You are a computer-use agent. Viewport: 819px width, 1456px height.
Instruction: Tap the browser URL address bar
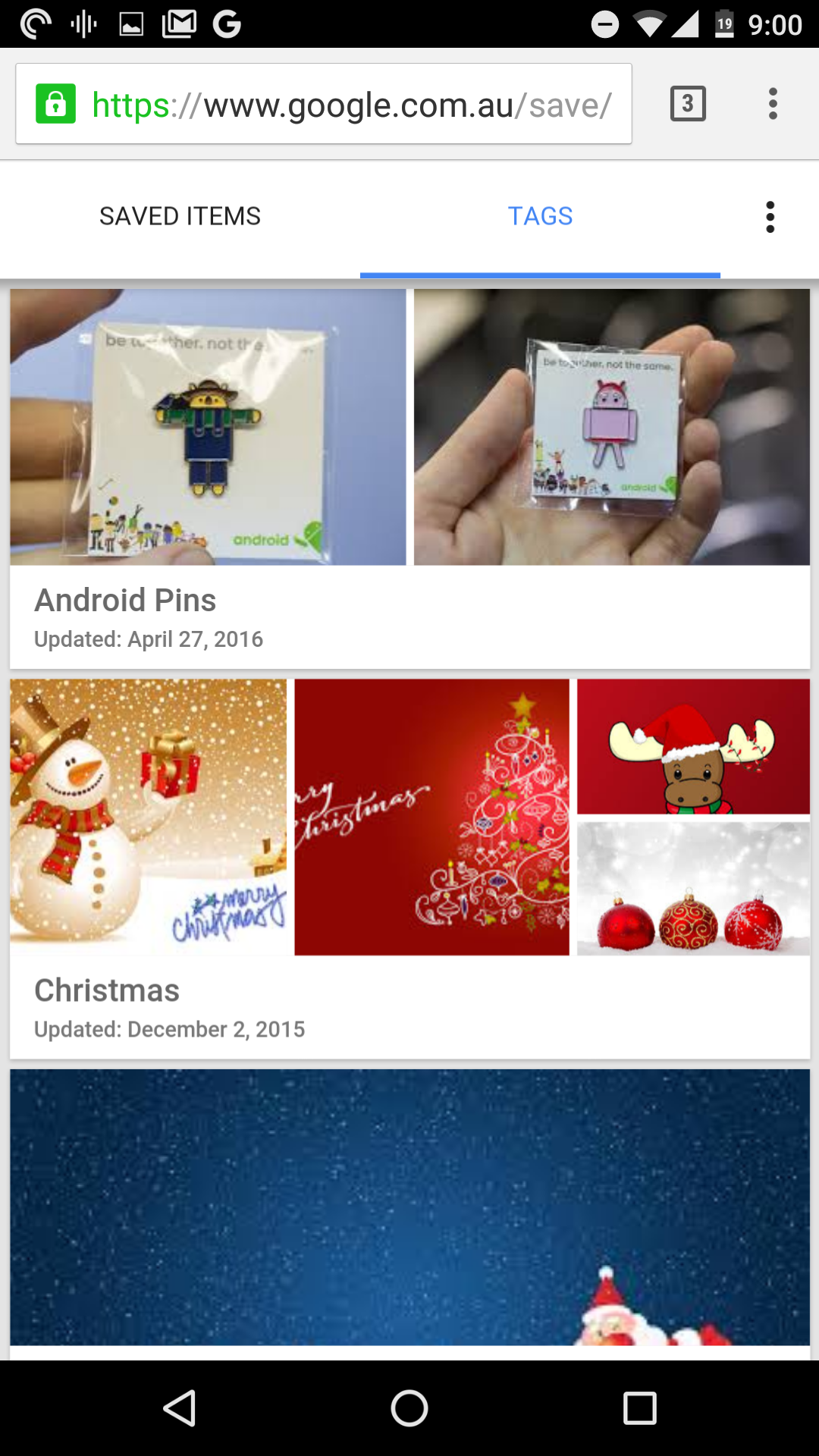[x=324, y=104]
